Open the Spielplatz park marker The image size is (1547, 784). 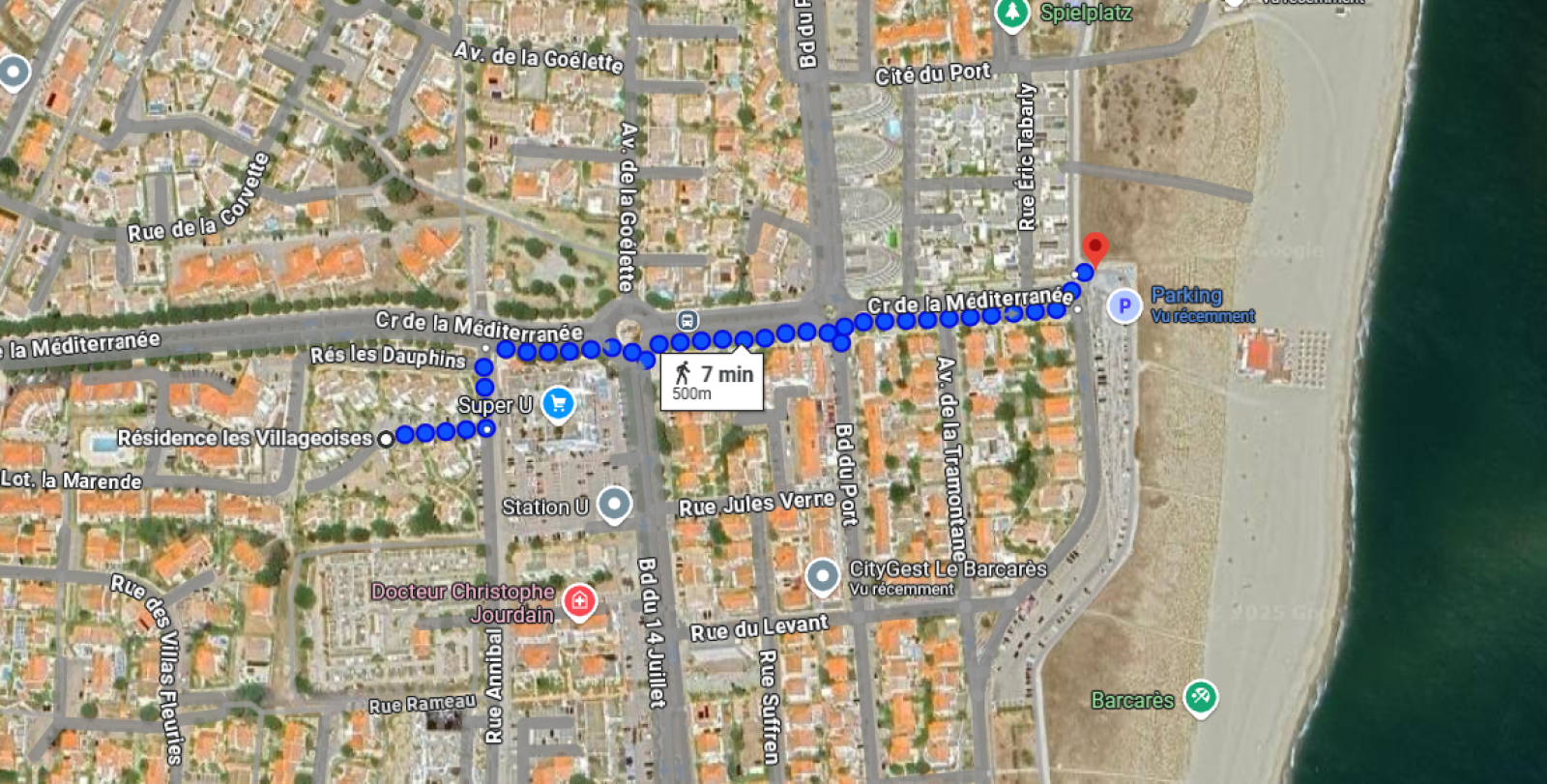tap(1011, 14)
